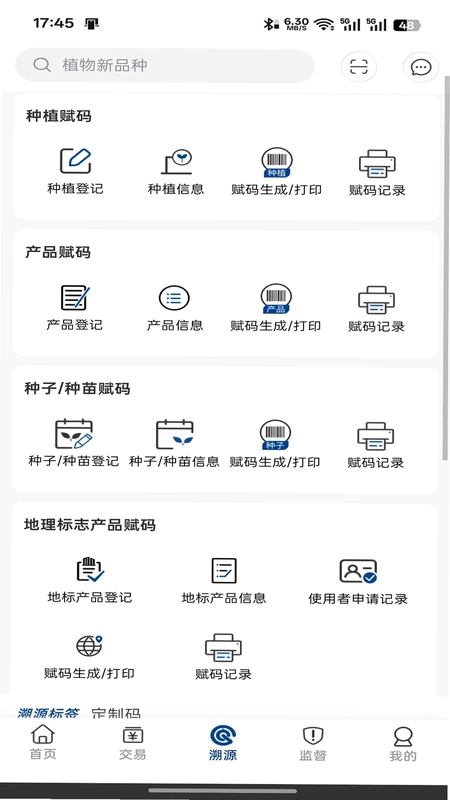Open 赋码记录 under 种植赋码
Viewport: 450px width, 800px height.
pyautogui.click(x=377, y=172)
